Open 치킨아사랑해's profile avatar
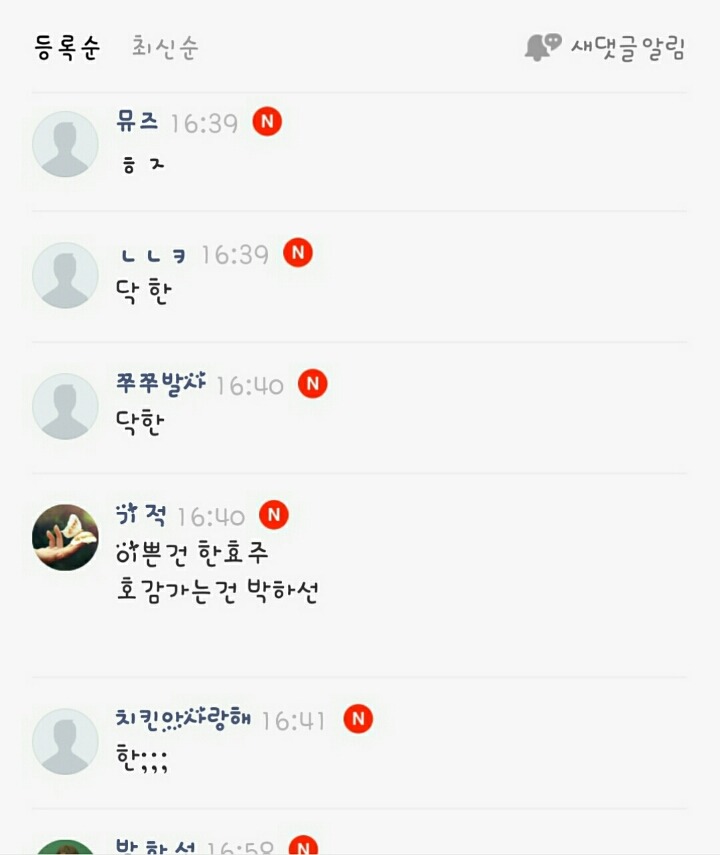Screen dimensions: 720x855 pos(65,741)
